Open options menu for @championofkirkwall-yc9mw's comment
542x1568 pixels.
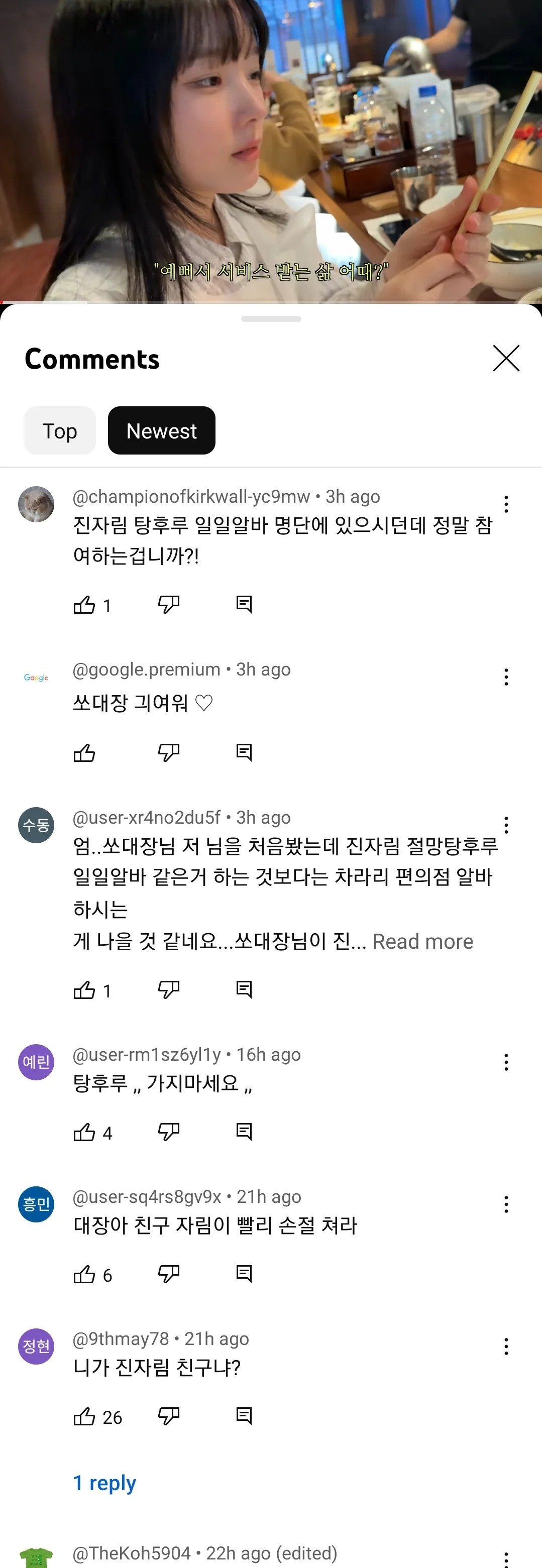pyautogui.click(x=506, y=504)
